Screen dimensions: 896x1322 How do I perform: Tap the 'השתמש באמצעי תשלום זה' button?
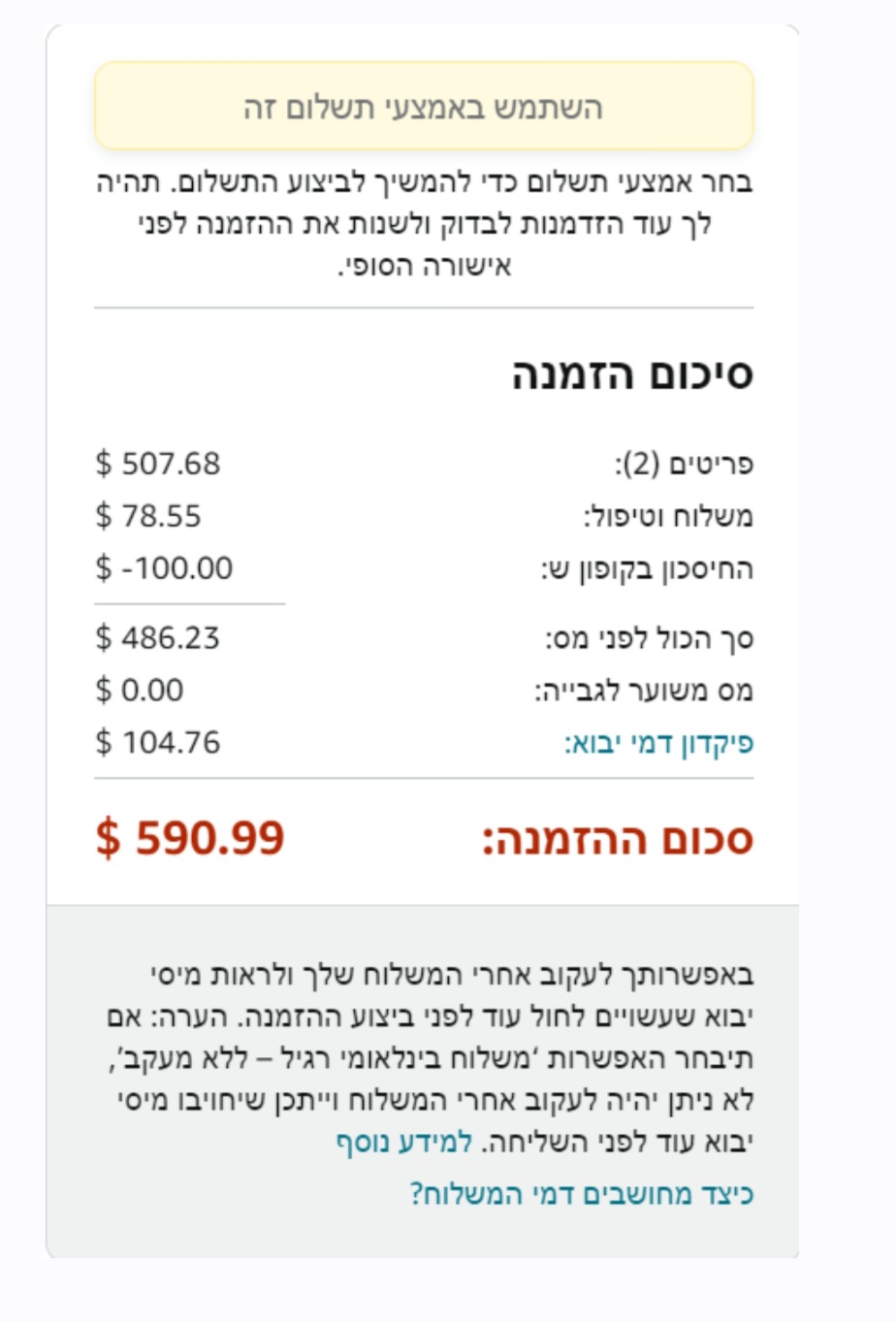[x=424, y=107]
